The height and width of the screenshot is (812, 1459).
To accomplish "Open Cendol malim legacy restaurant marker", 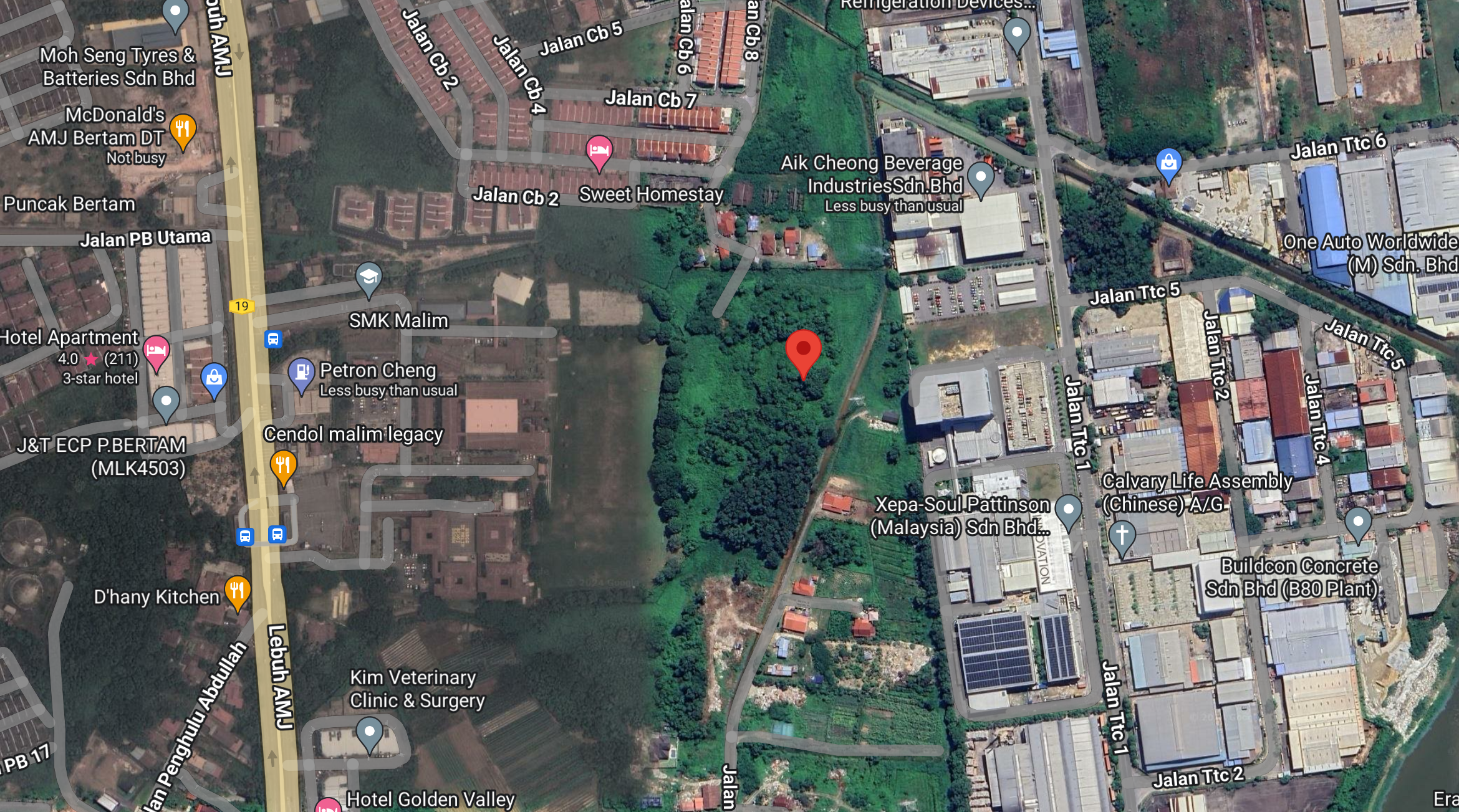I will 283,466.
